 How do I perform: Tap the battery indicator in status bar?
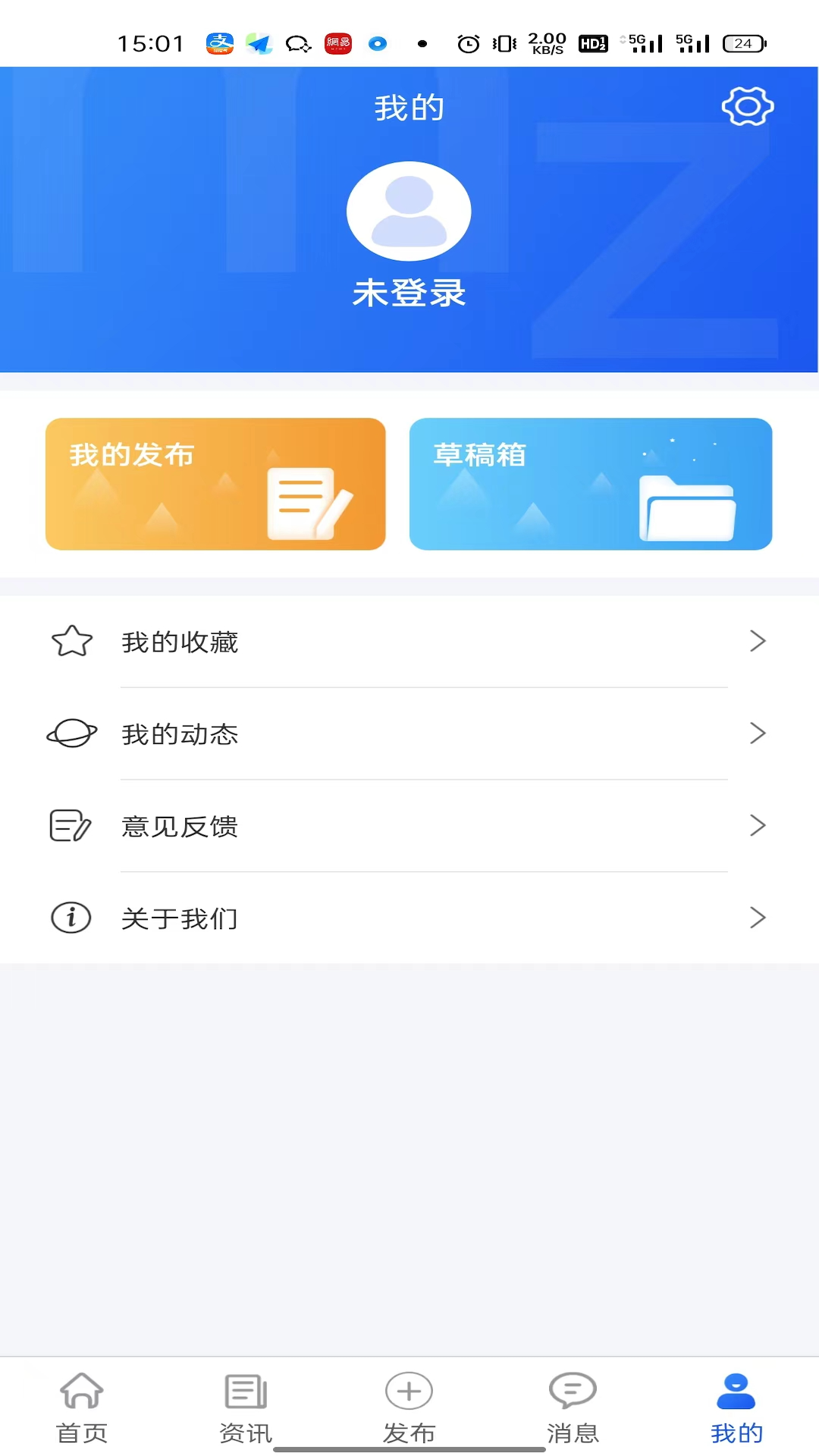[x=743, y=43]
